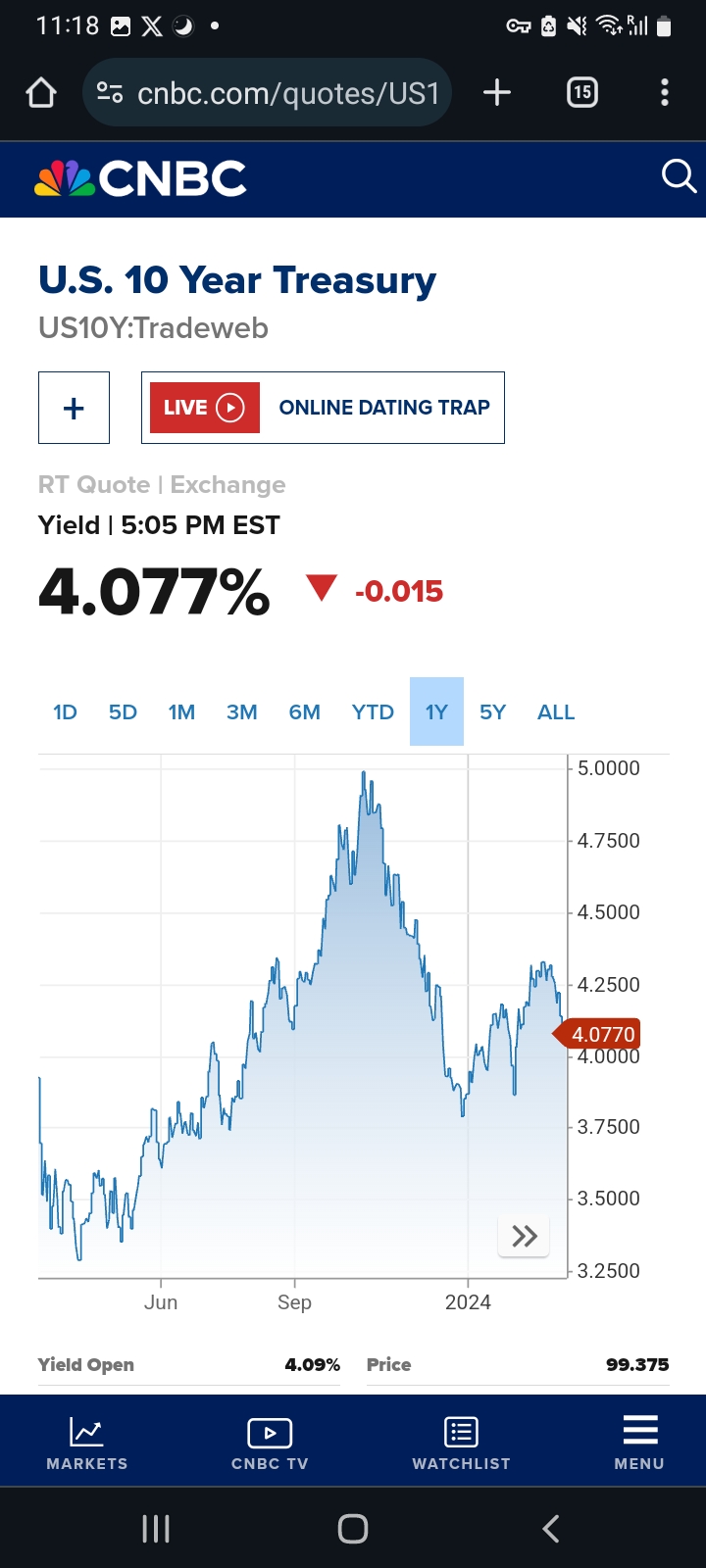Watch the live Online Dating Trap stream
The width and height of the screenshot is (706, 1568).
(x=323, y=408)
